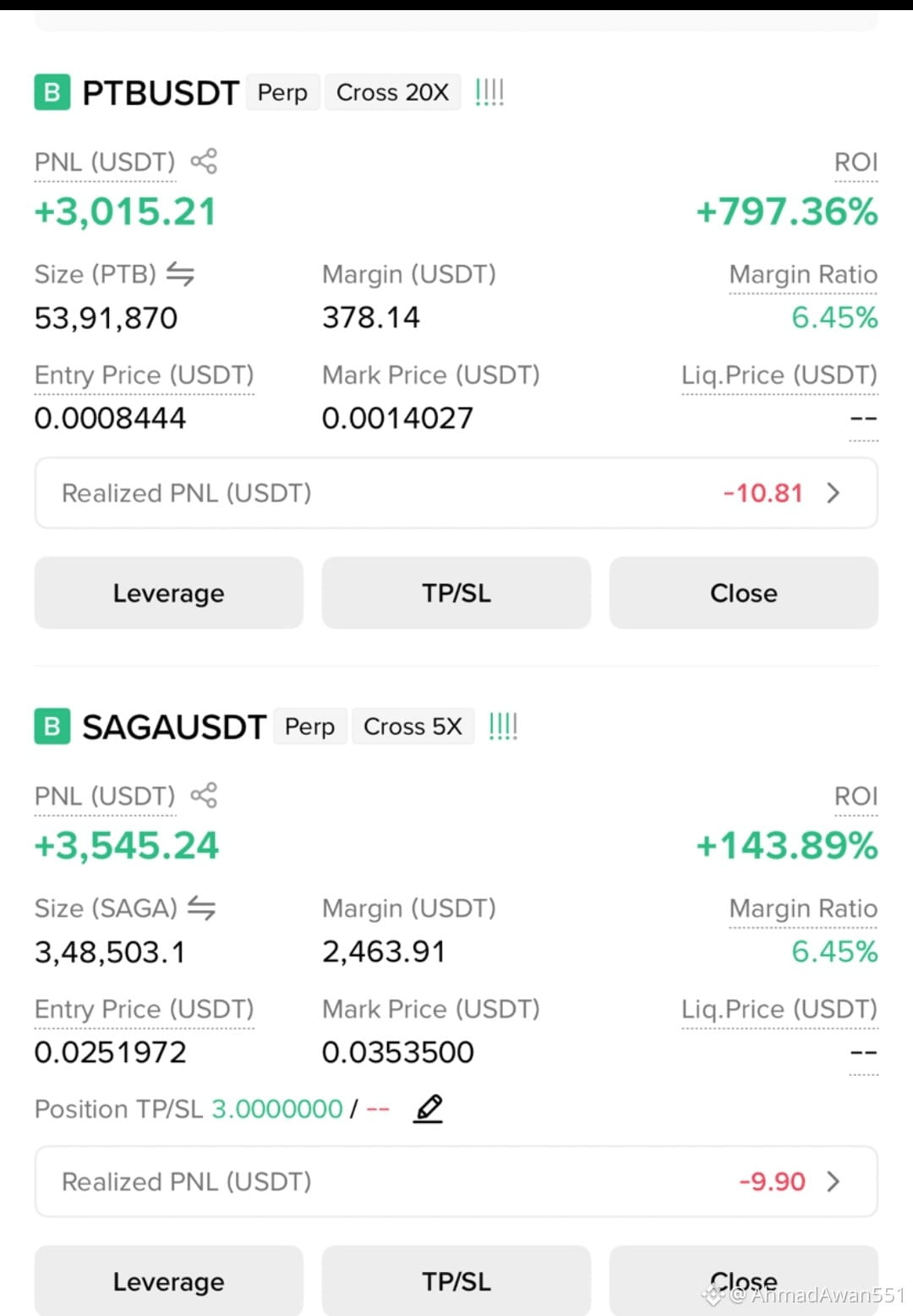Close the SAGAUSDT position

[744, 1280]
